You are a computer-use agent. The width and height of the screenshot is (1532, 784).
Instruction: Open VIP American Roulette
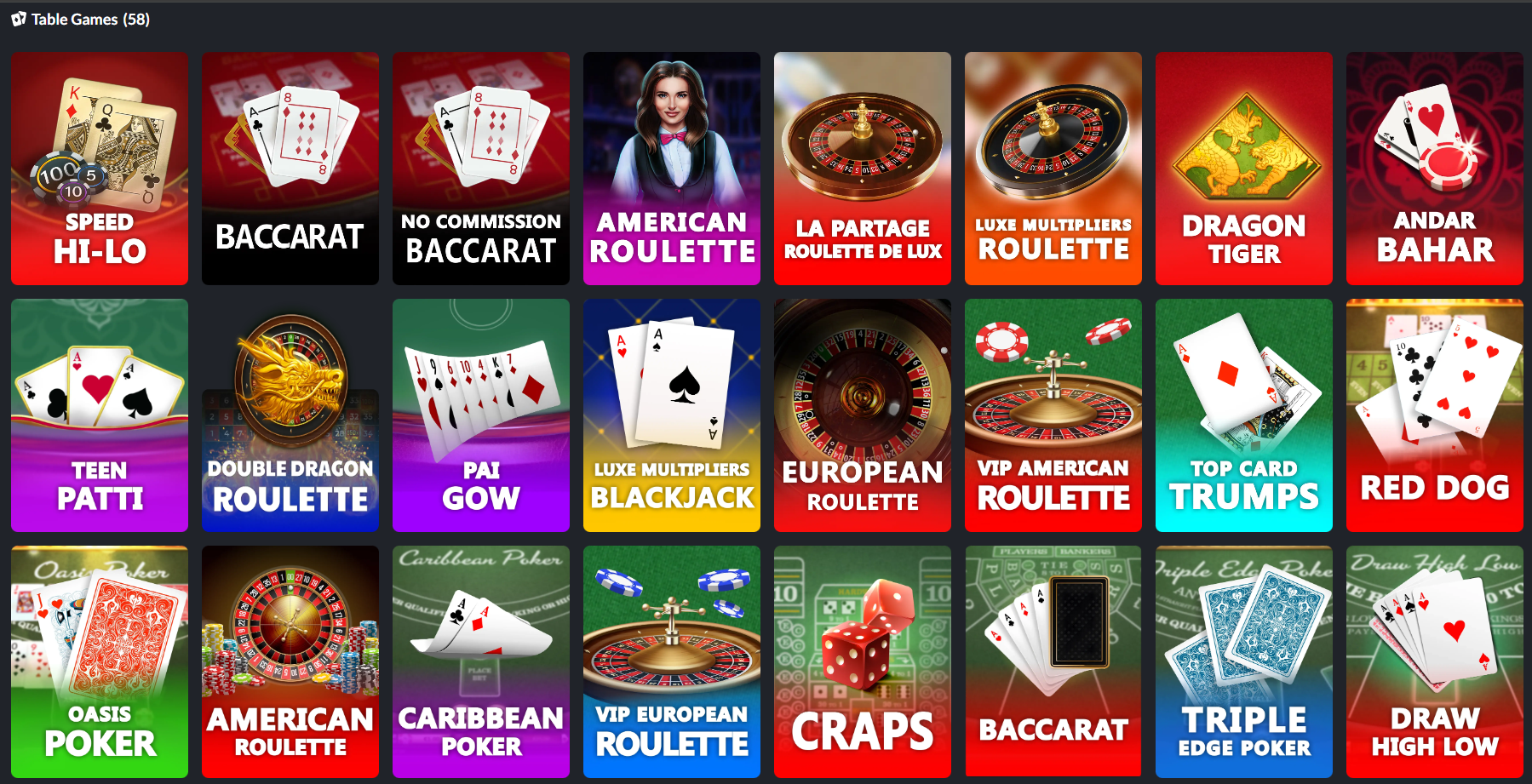1053,415
